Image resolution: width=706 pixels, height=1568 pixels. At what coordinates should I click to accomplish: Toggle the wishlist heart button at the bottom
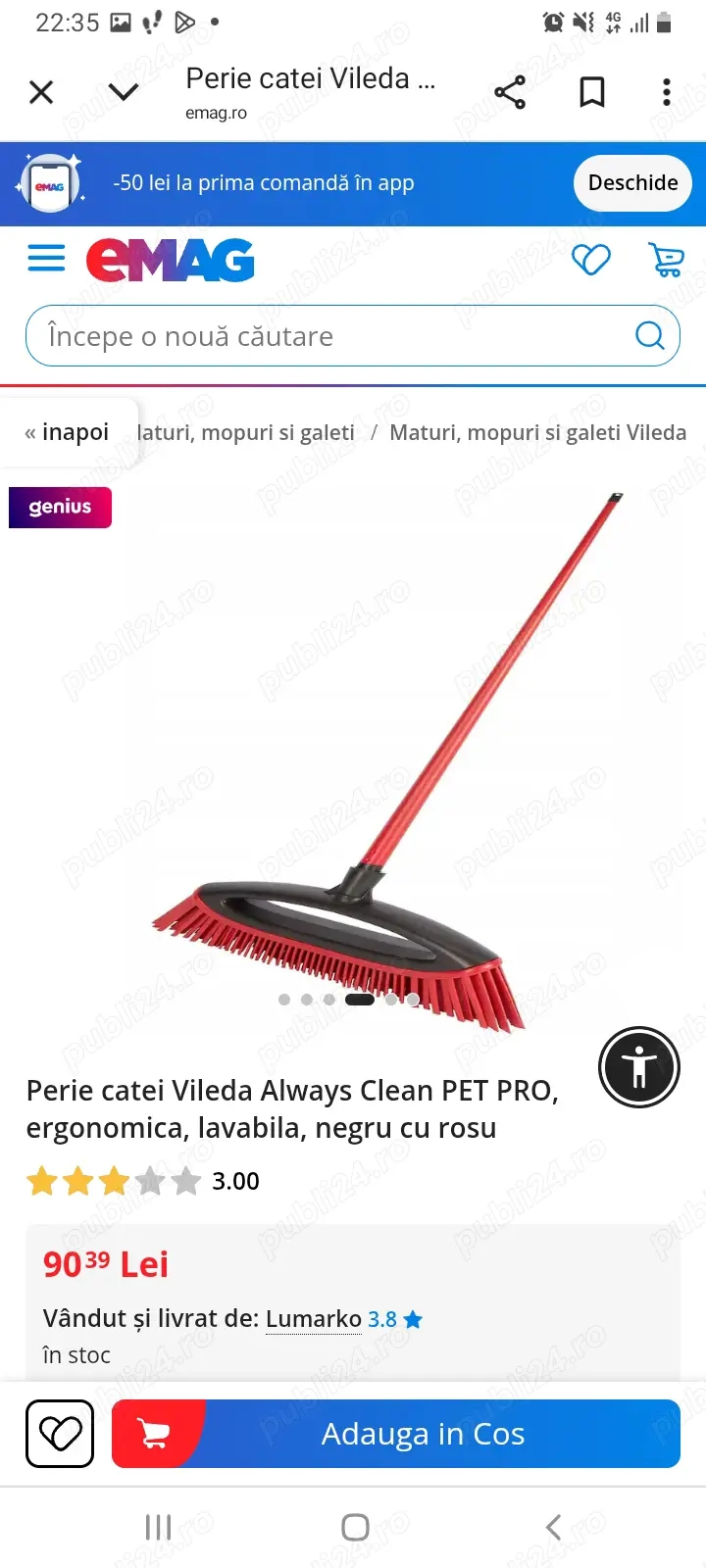click(x=59, y=1433)
